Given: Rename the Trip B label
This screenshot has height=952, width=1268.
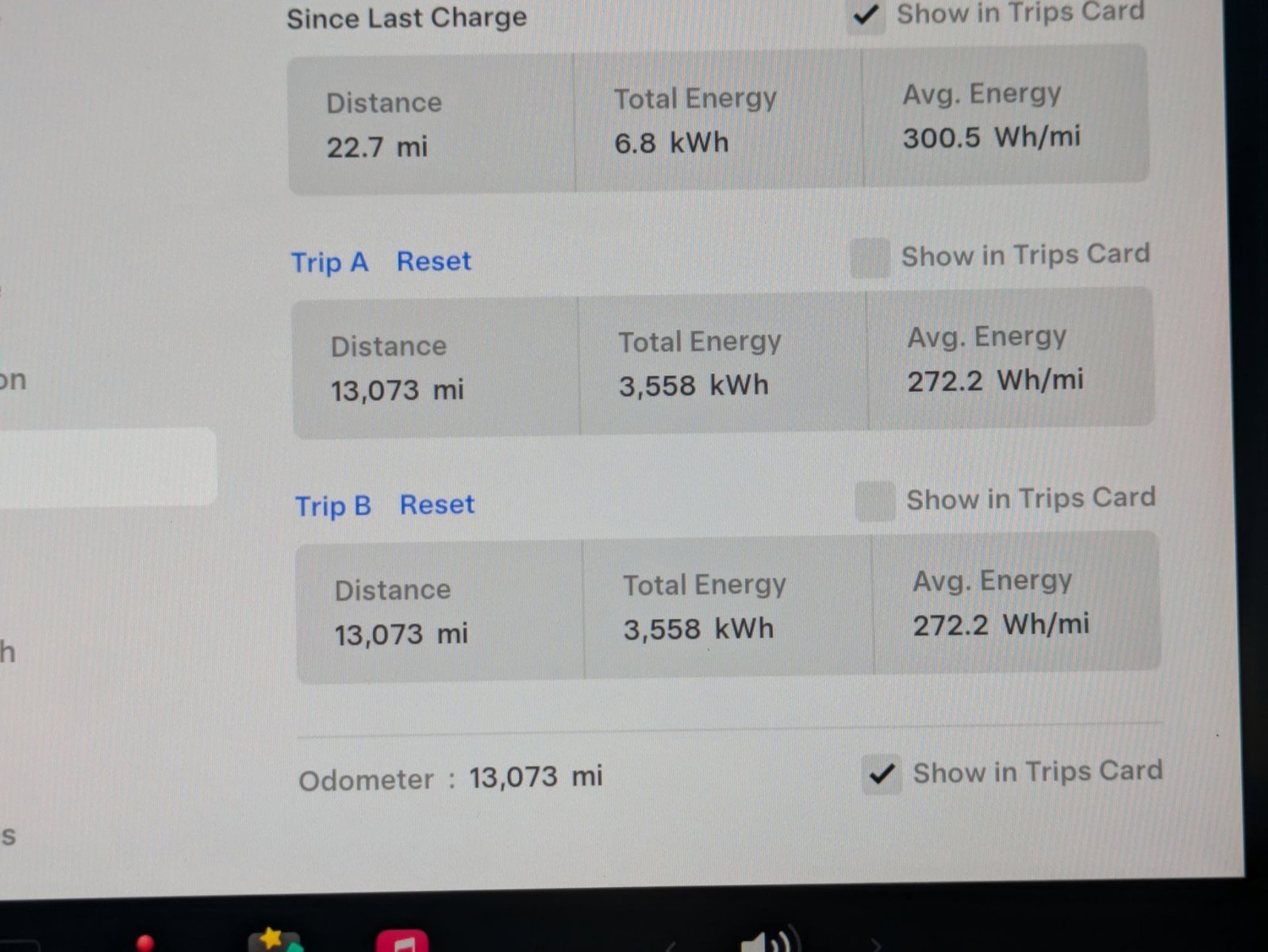Looking at the screenshot, I should pyautogui.click(x=332, y=506).
